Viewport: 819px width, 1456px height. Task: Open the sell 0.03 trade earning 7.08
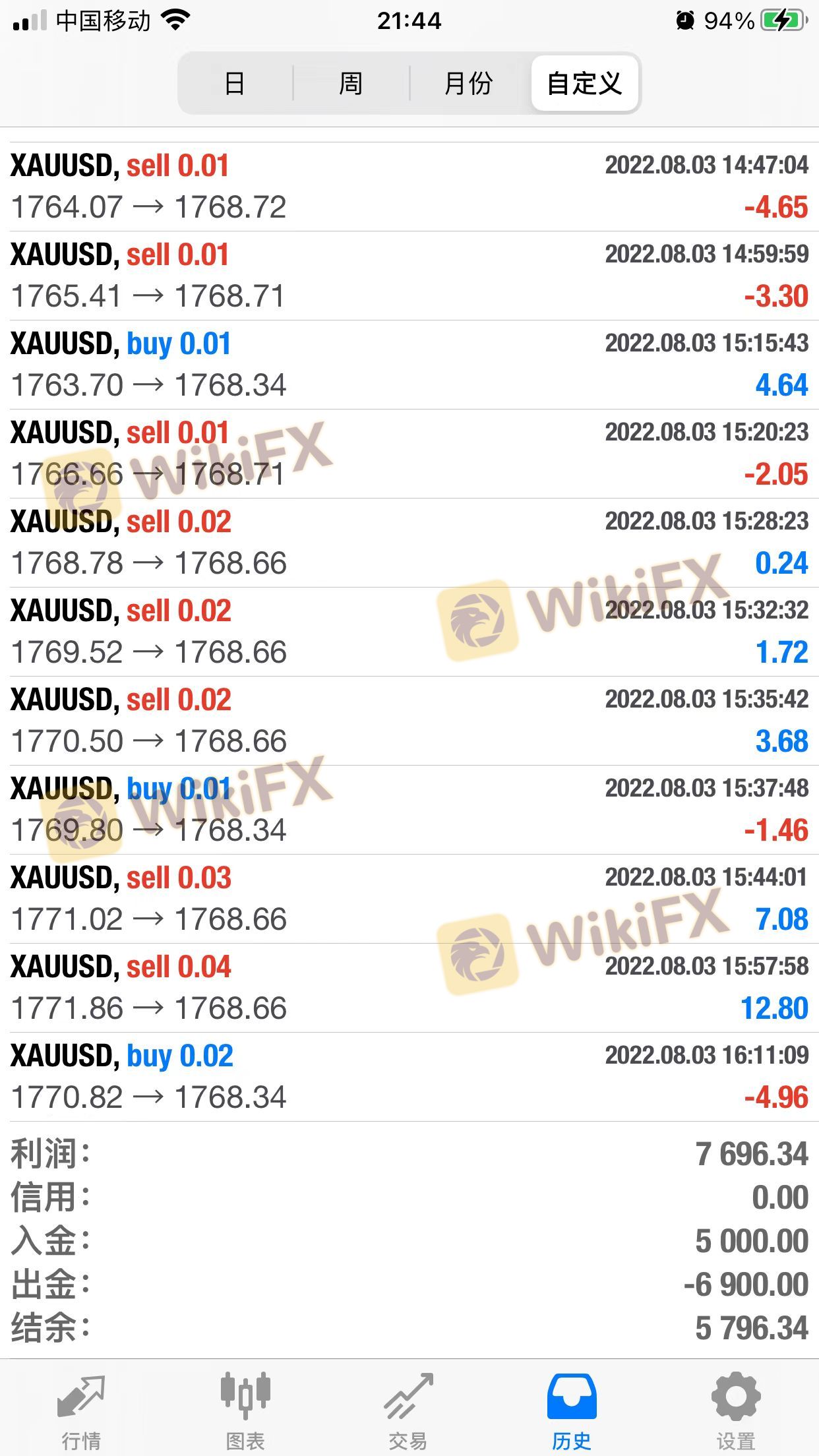pos(409,899)
